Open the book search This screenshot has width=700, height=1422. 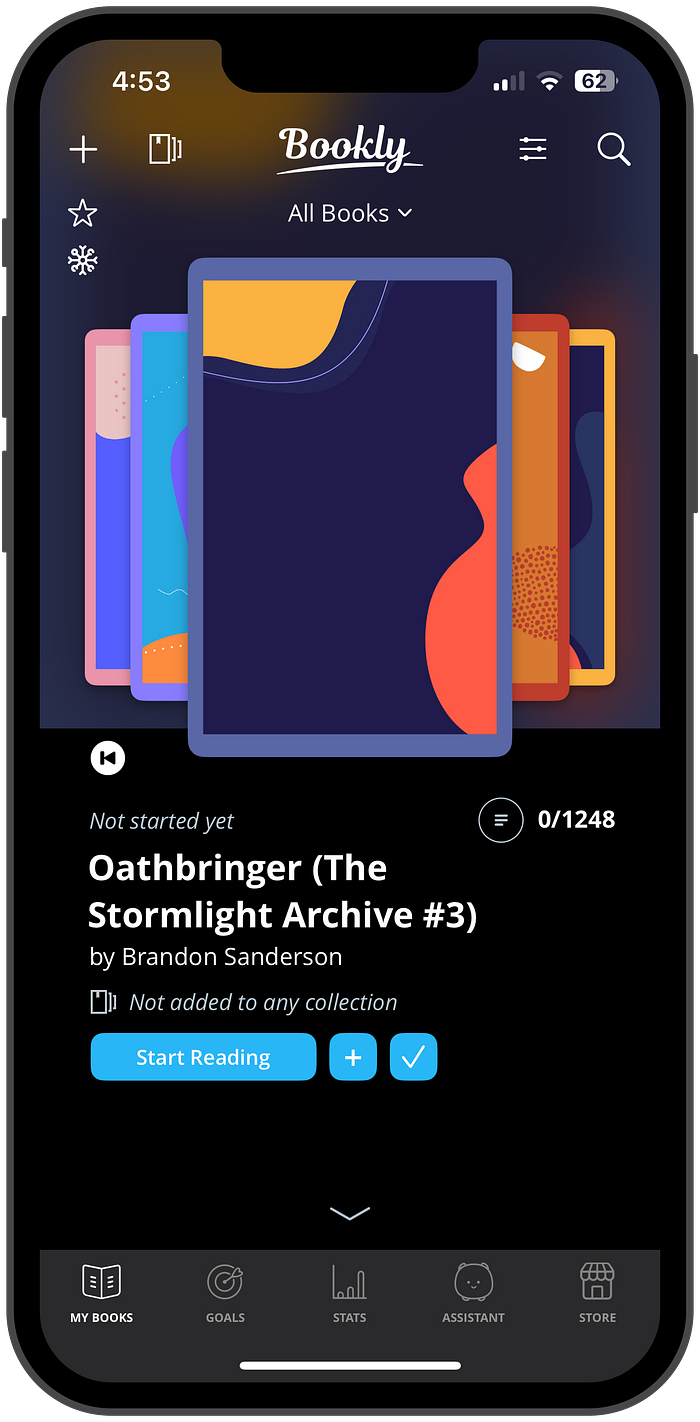[x=614, y=150]
